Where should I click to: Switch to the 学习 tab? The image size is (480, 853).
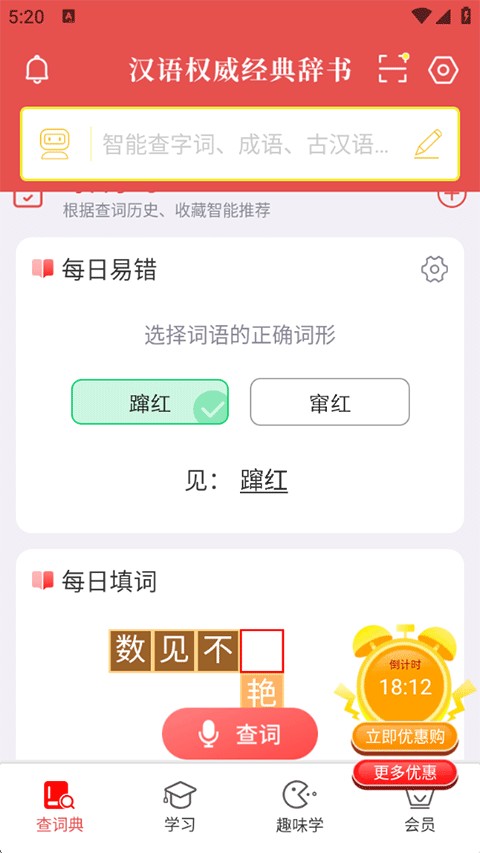pos(180,807)
